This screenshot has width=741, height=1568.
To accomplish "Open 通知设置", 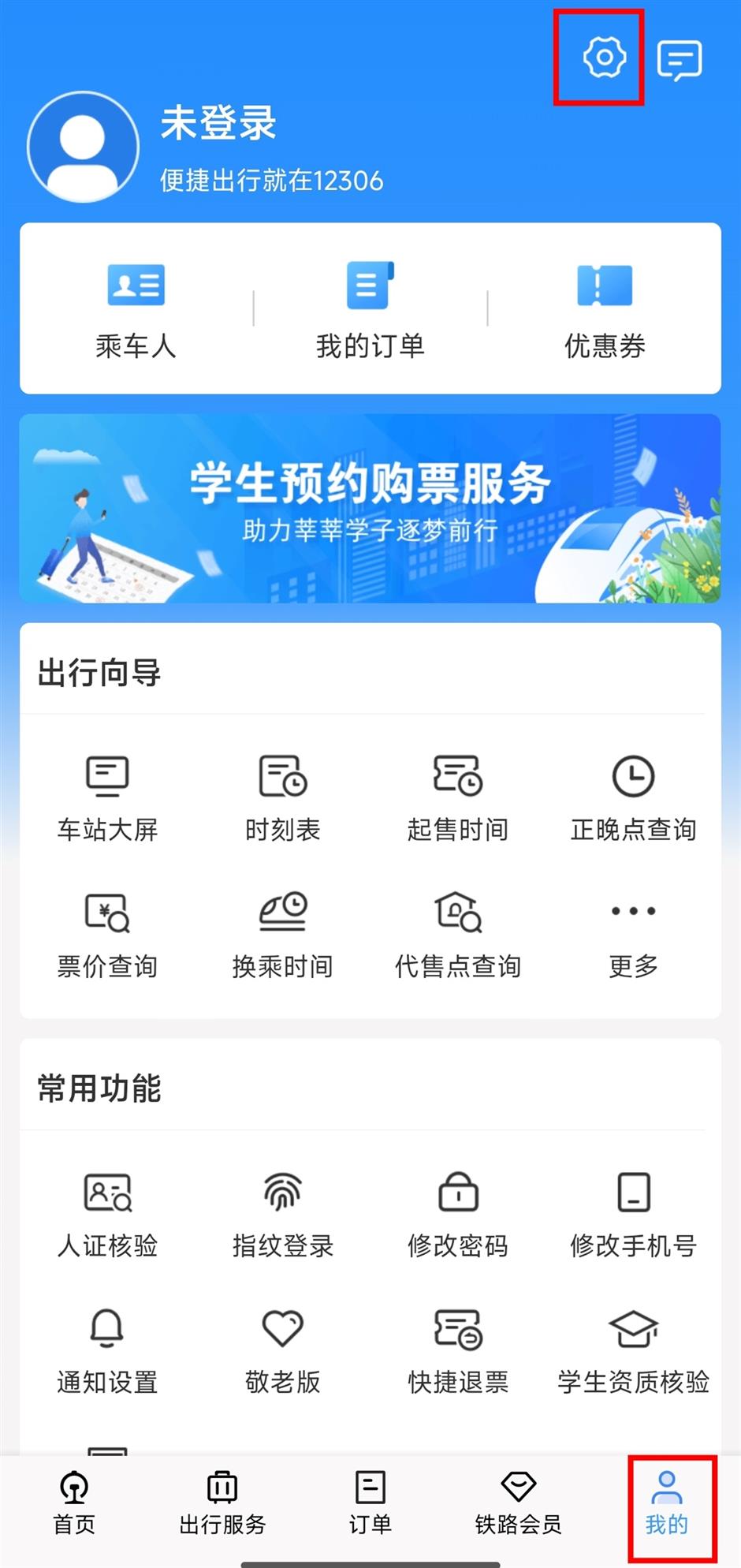I will coord(107,1350).
